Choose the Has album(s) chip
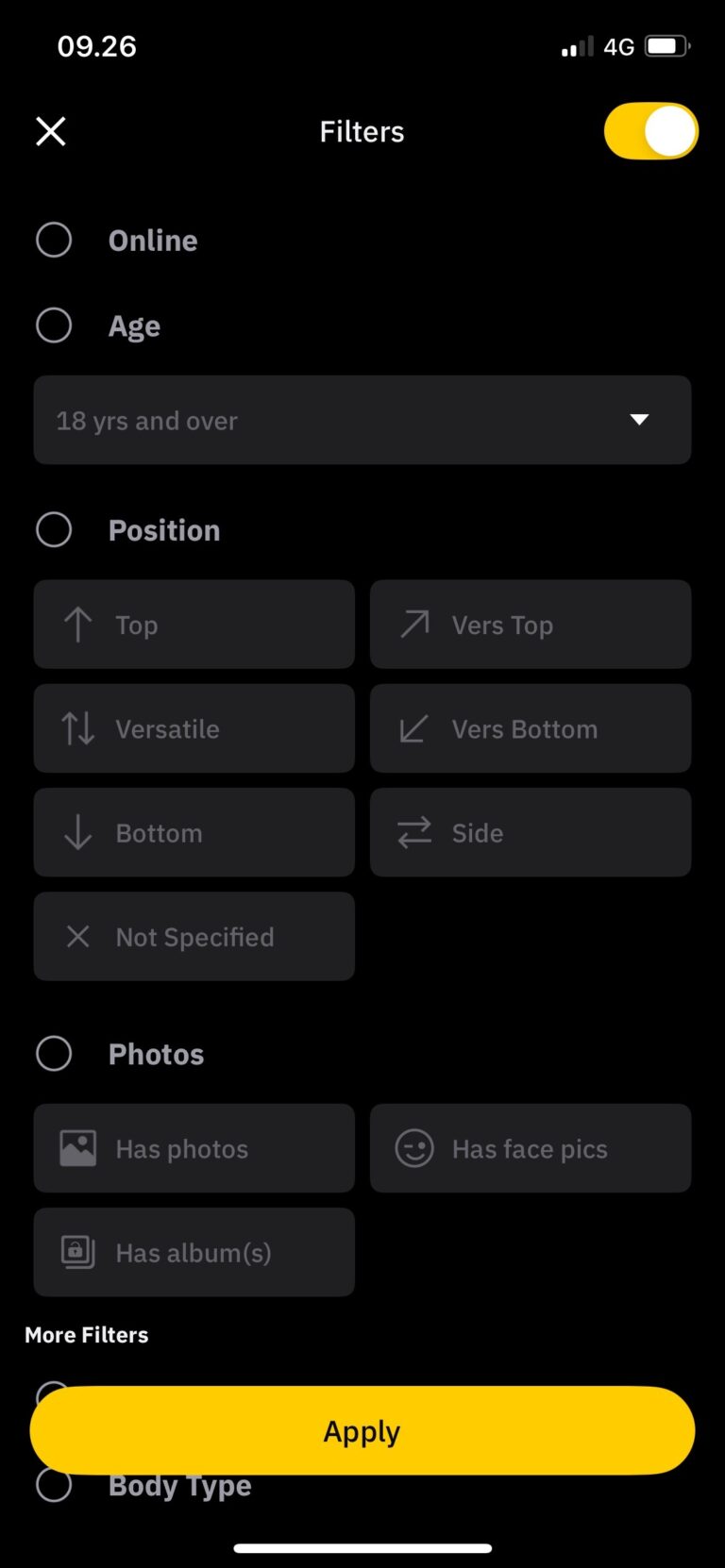725x1568 pixels. click(194, 1252)
